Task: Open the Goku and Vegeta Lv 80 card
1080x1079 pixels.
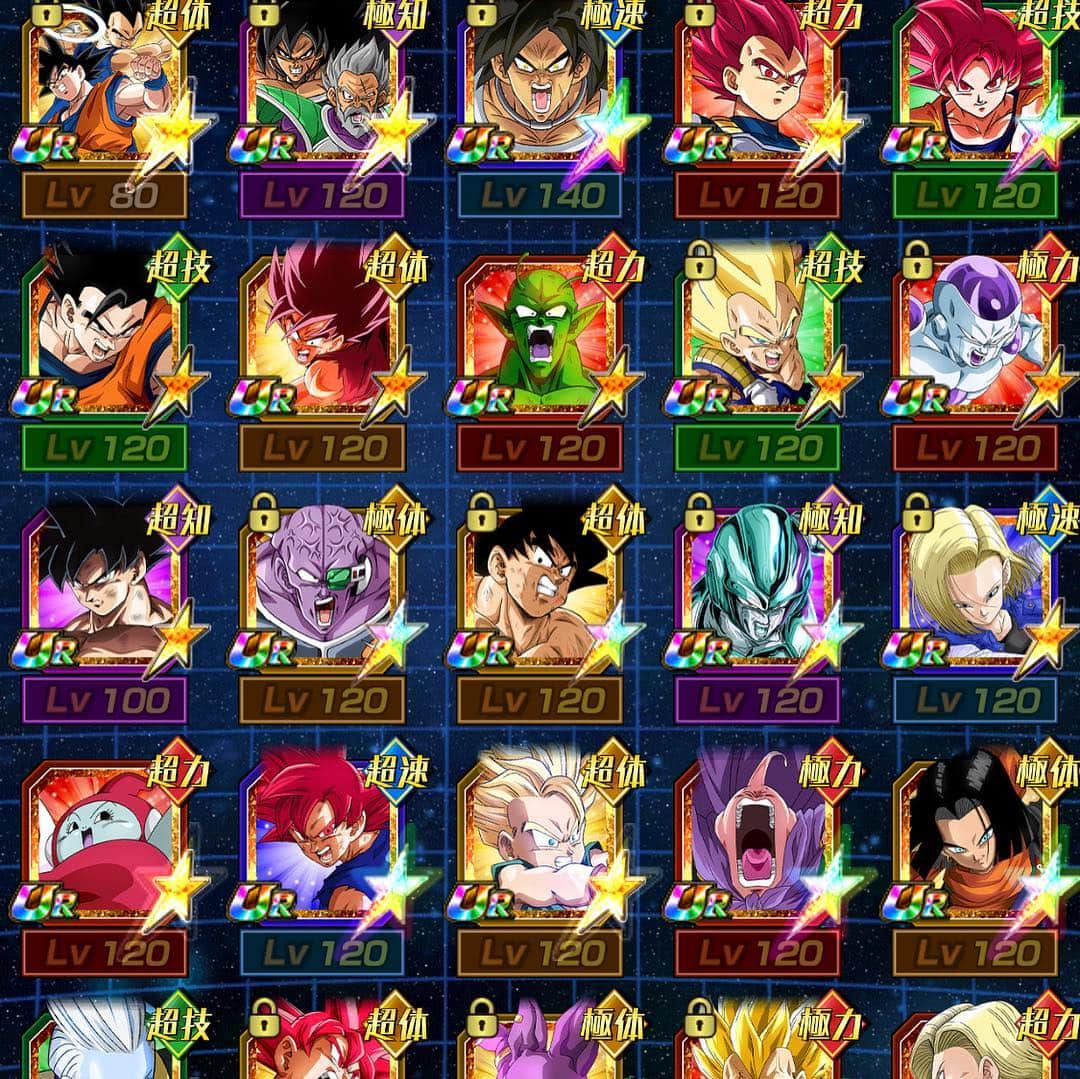Action: (x=104, y=90)
